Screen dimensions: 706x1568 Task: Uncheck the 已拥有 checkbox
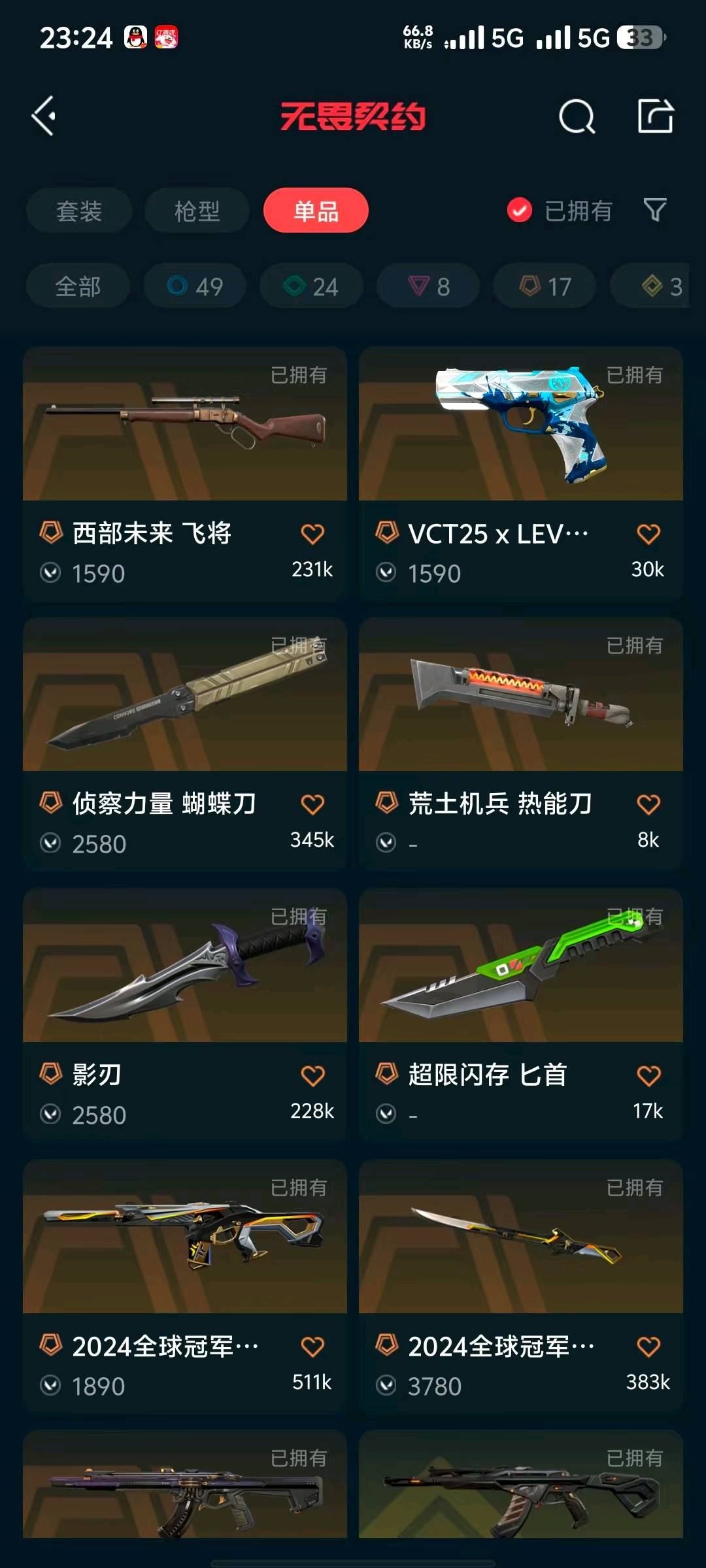(x=520, y=210)
